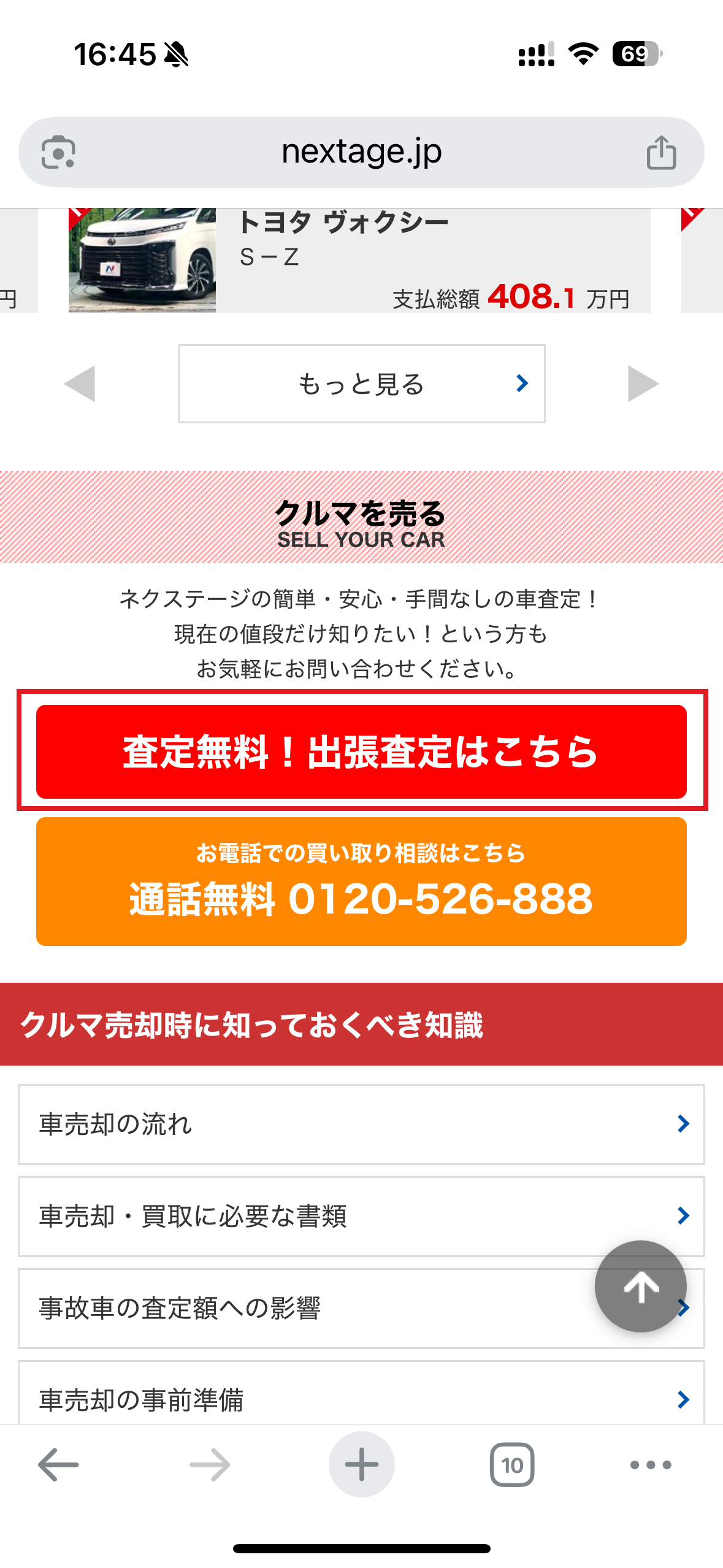Open 査定無料！出張査定はこちら button
The width and height of the screenshot is (723, 1568).
click(x=361, y=751)
